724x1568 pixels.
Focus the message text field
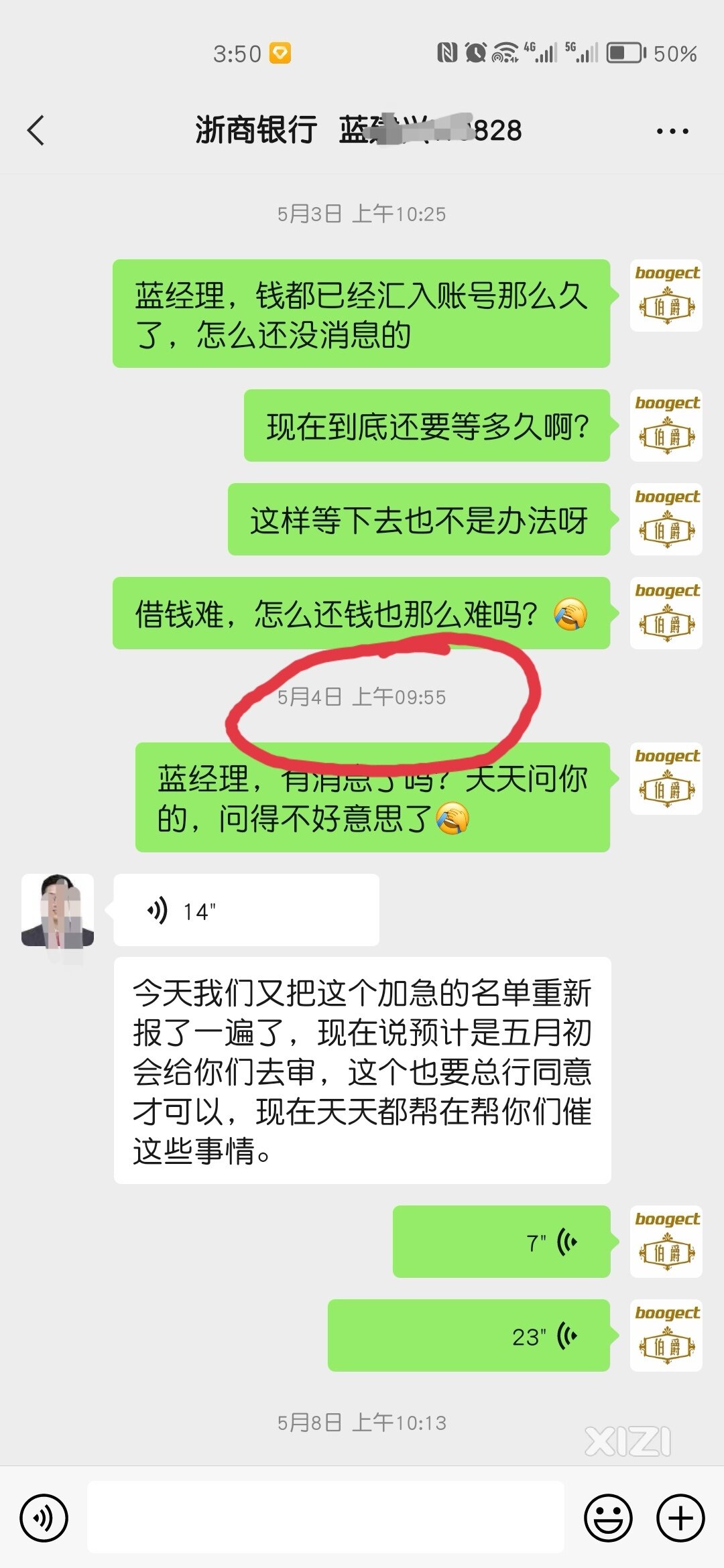click(325, 1518)
